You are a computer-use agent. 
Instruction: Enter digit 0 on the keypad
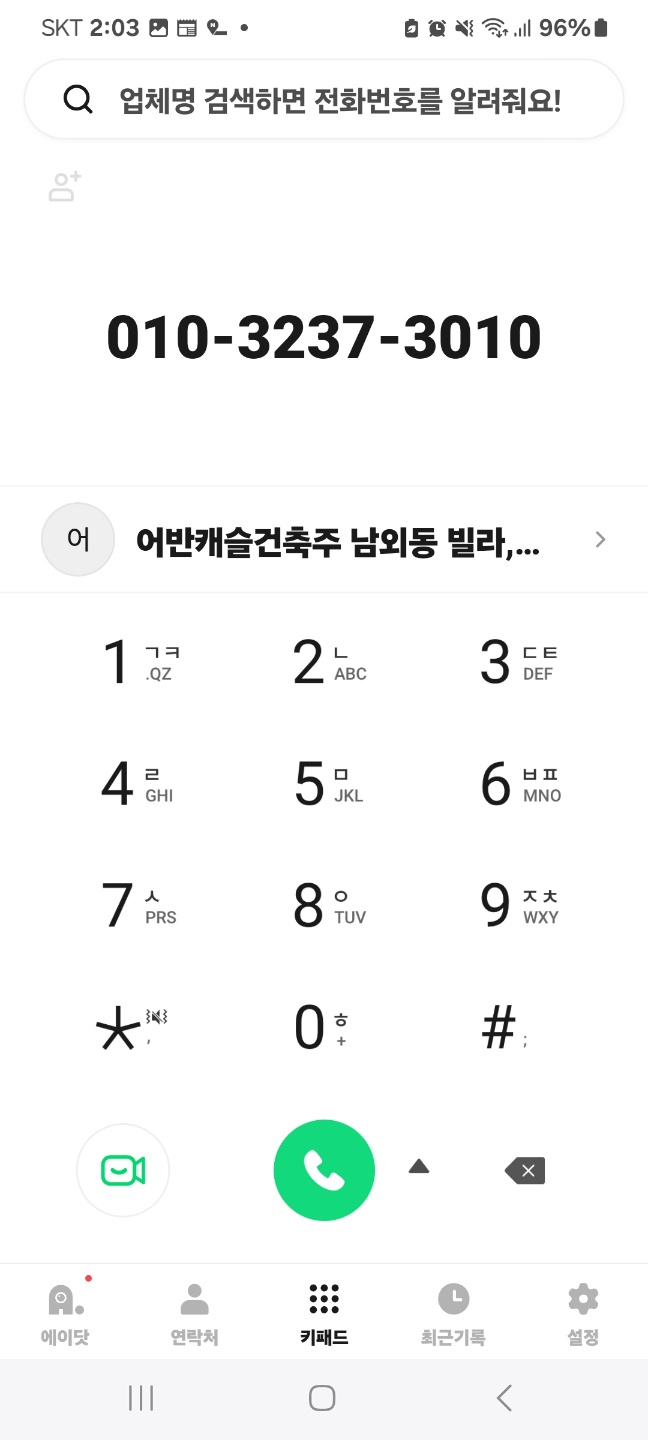[324, 1028]
